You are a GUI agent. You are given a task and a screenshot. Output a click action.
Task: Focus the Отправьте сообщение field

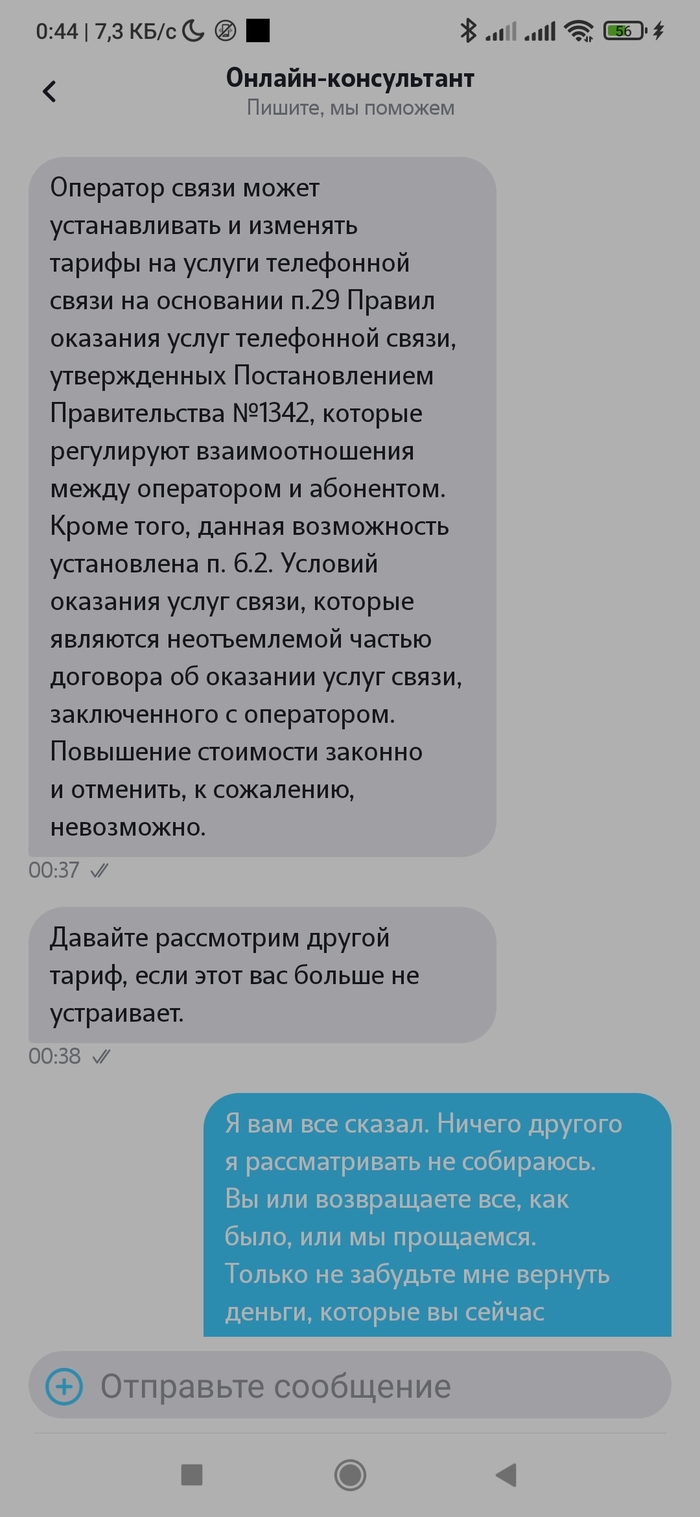370,1387
